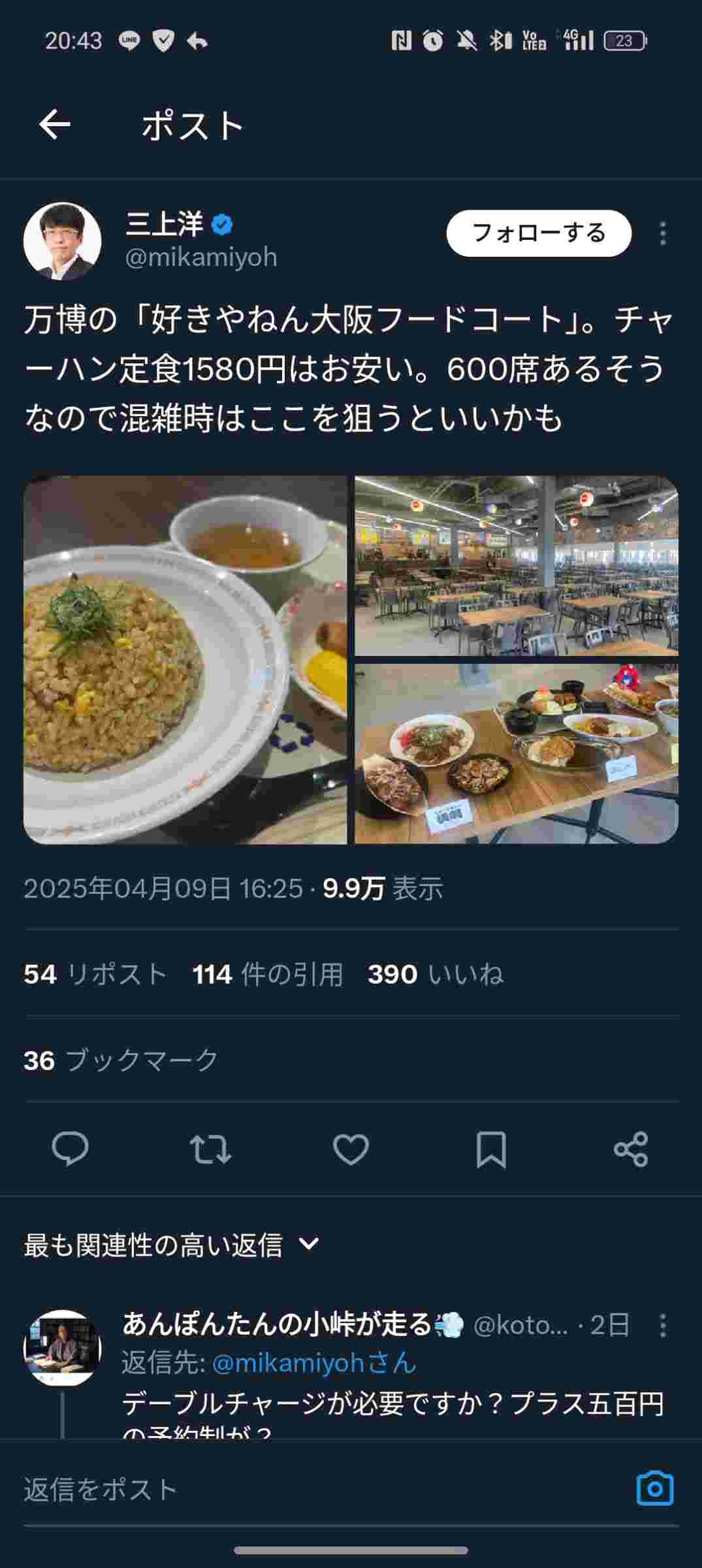702x1568 pixels.
Task: Open 三上洋's profile picture
Action: 63,241
